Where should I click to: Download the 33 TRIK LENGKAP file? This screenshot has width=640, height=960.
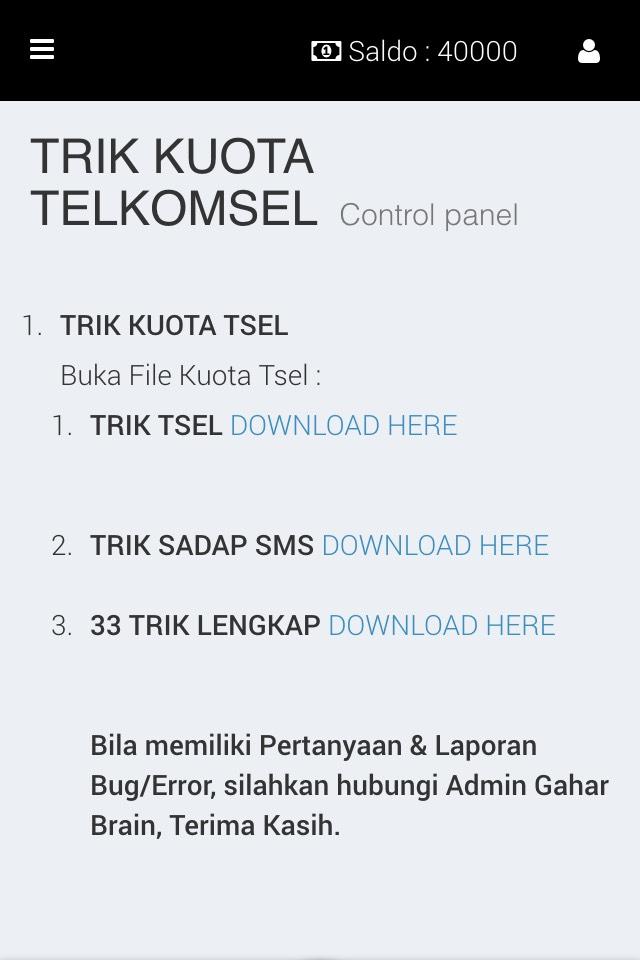(441, 626)
